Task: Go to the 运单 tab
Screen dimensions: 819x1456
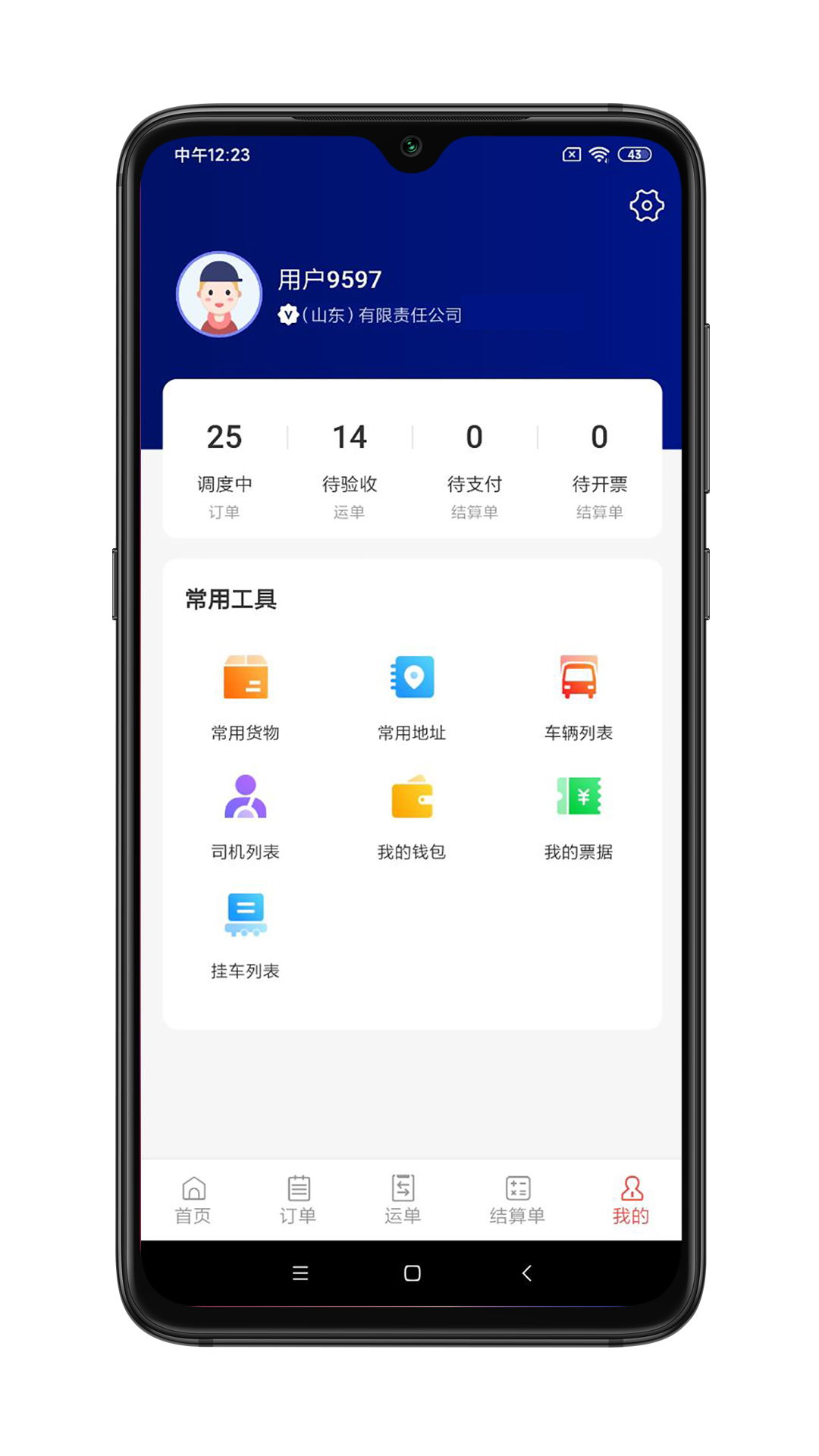Action: pyautogui.click(x=403, y=1200)
